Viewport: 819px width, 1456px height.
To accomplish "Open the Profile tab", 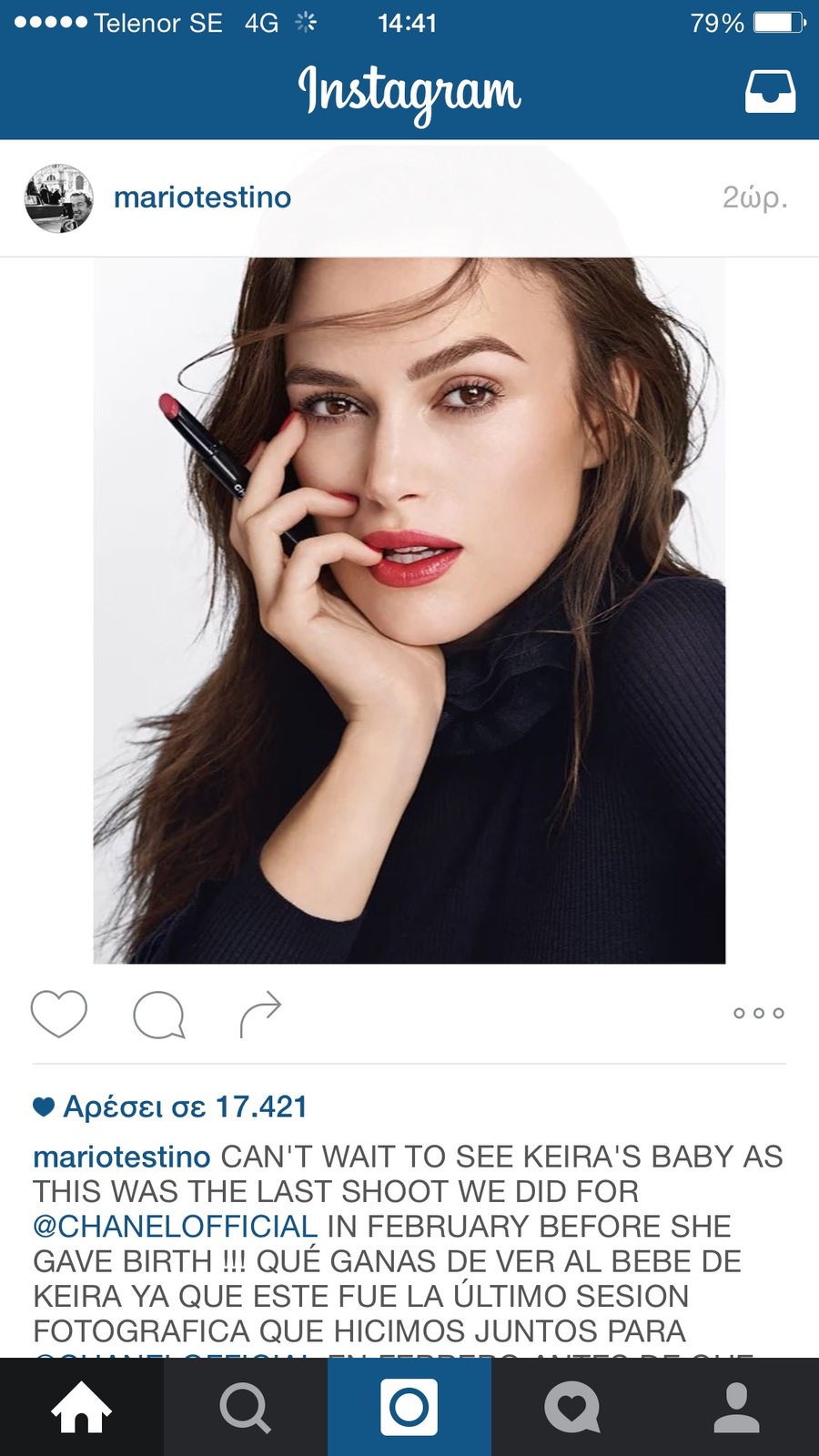I will [736, 1407].
